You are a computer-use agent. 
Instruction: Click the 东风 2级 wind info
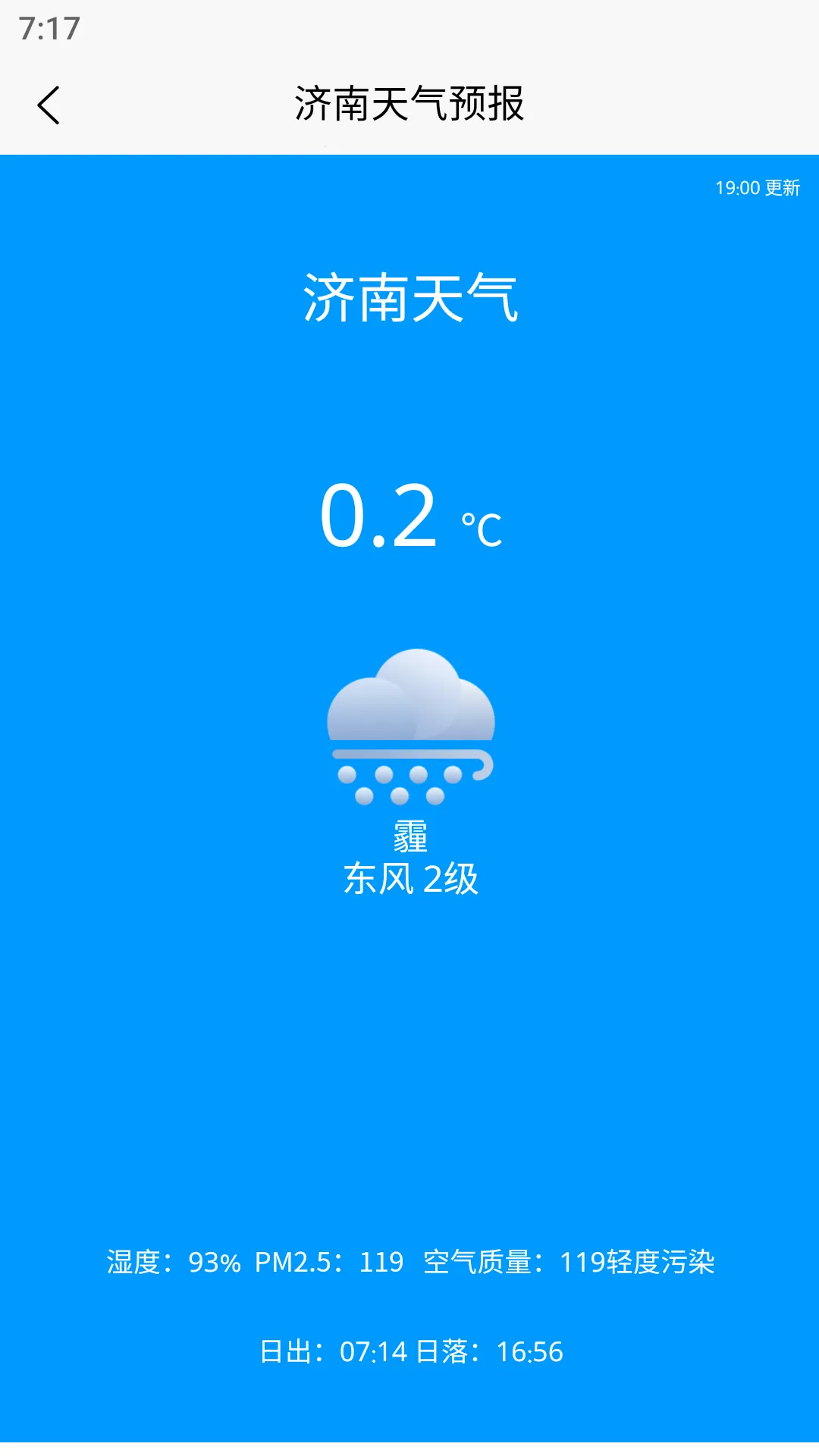click(409, 880)
